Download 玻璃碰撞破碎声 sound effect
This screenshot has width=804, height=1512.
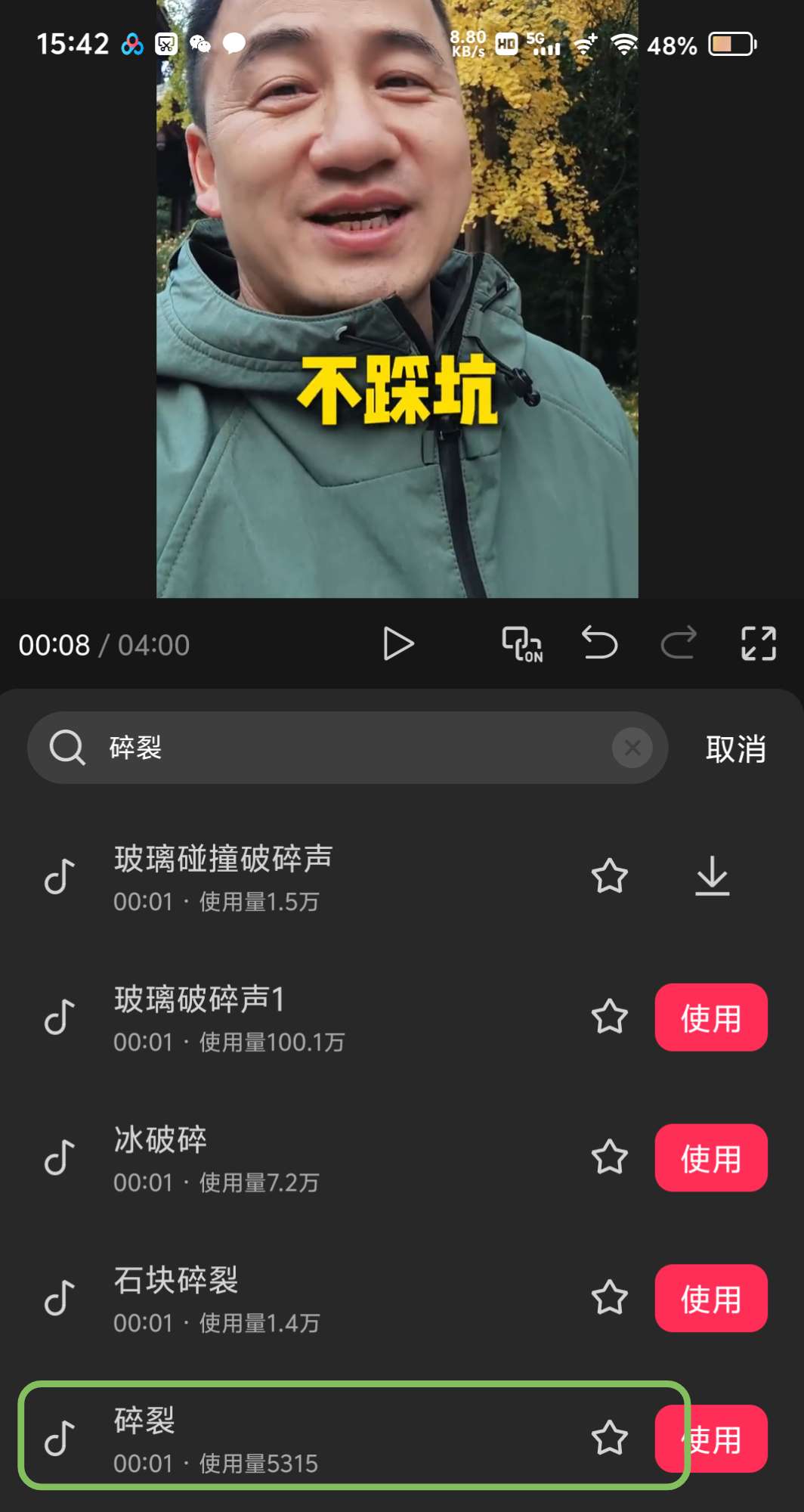click(x=712, y=876)
